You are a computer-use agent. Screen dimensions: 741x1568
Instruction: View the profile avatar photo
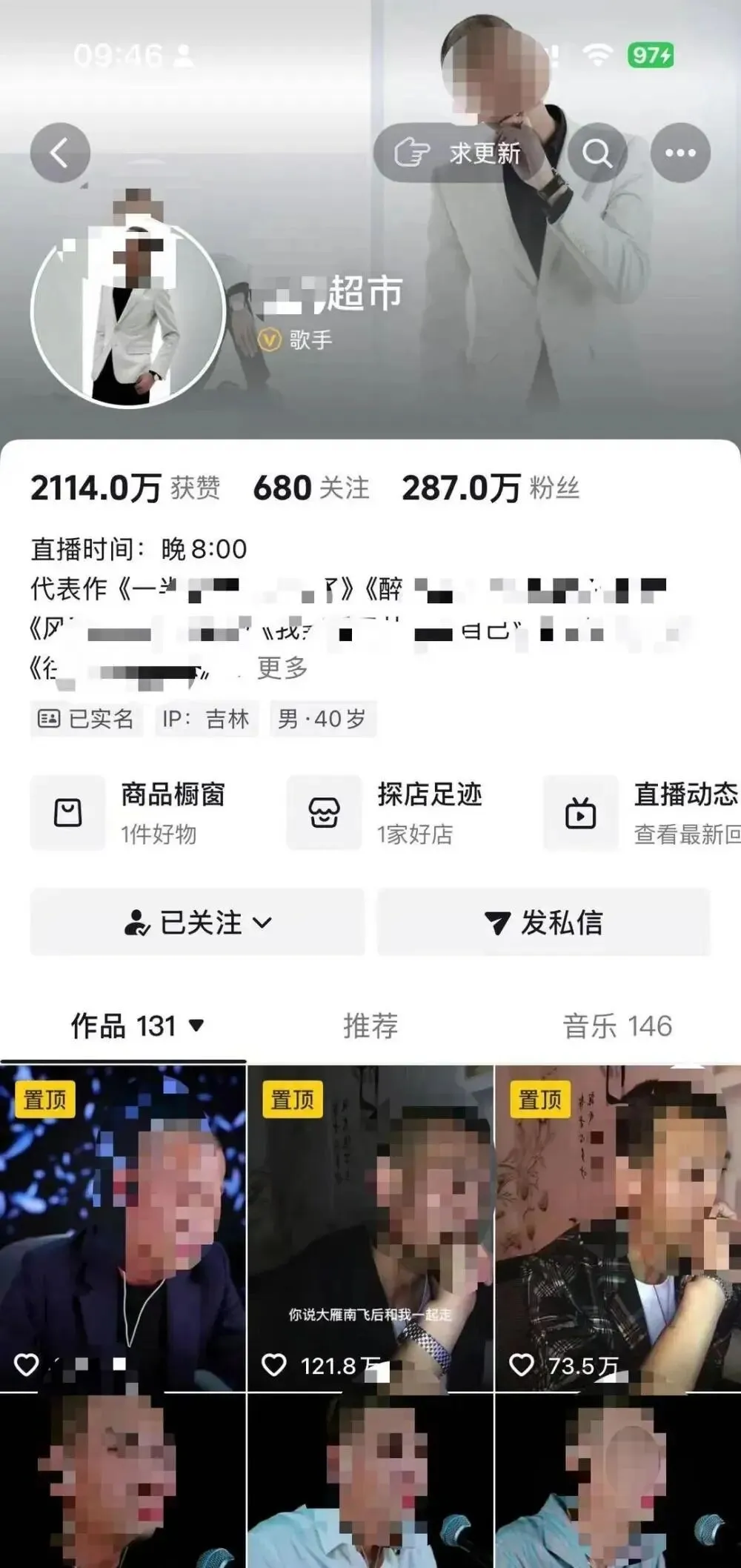tap(128, 312)
